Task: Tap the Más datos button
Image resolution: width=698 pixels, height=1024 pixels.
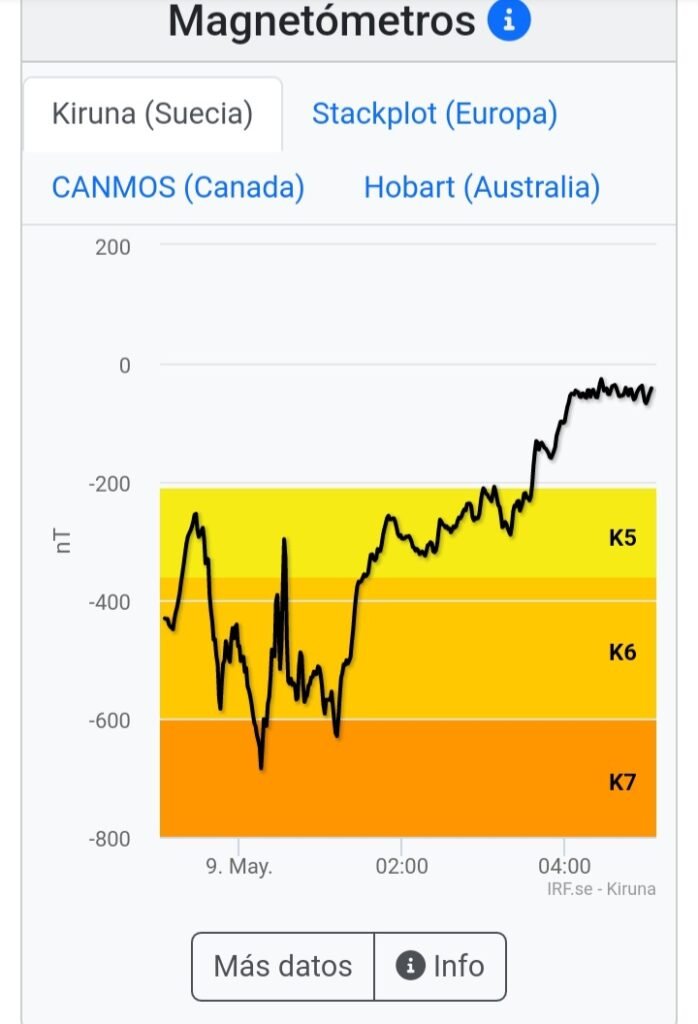Action: coord(282,966)
